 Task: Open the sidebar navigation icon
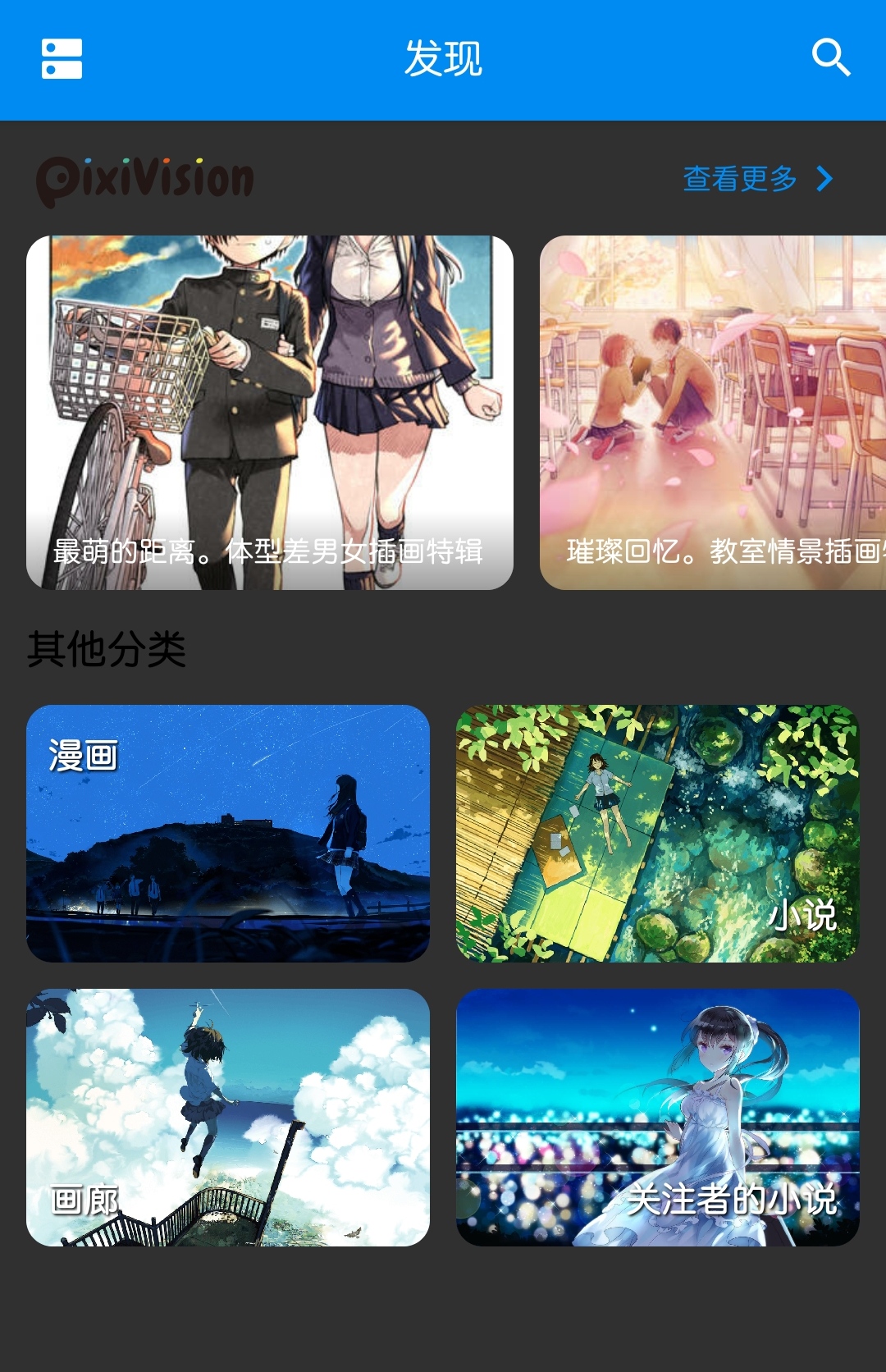coord(60,60)
